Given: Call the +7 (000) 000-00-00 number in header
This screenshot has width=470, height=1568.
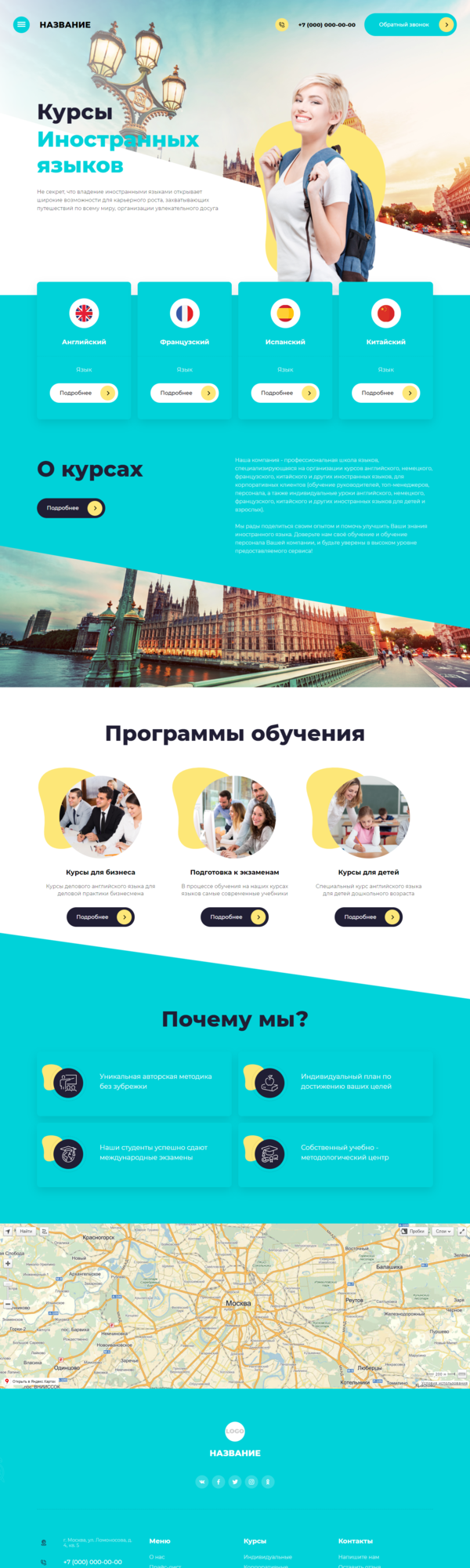Looking at the screenshot, I should (x=327, y=25).
